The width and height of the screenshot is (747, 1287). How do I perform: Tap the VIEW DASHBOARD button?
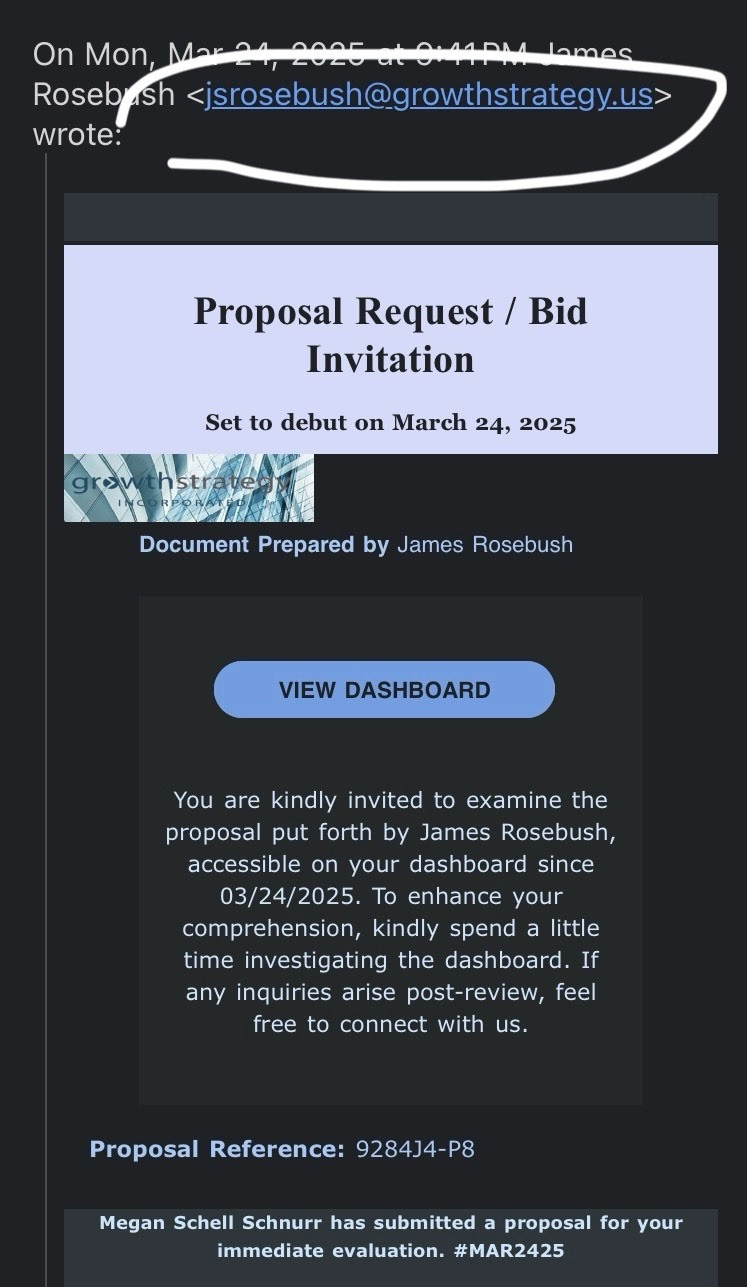tap(384, 690)
